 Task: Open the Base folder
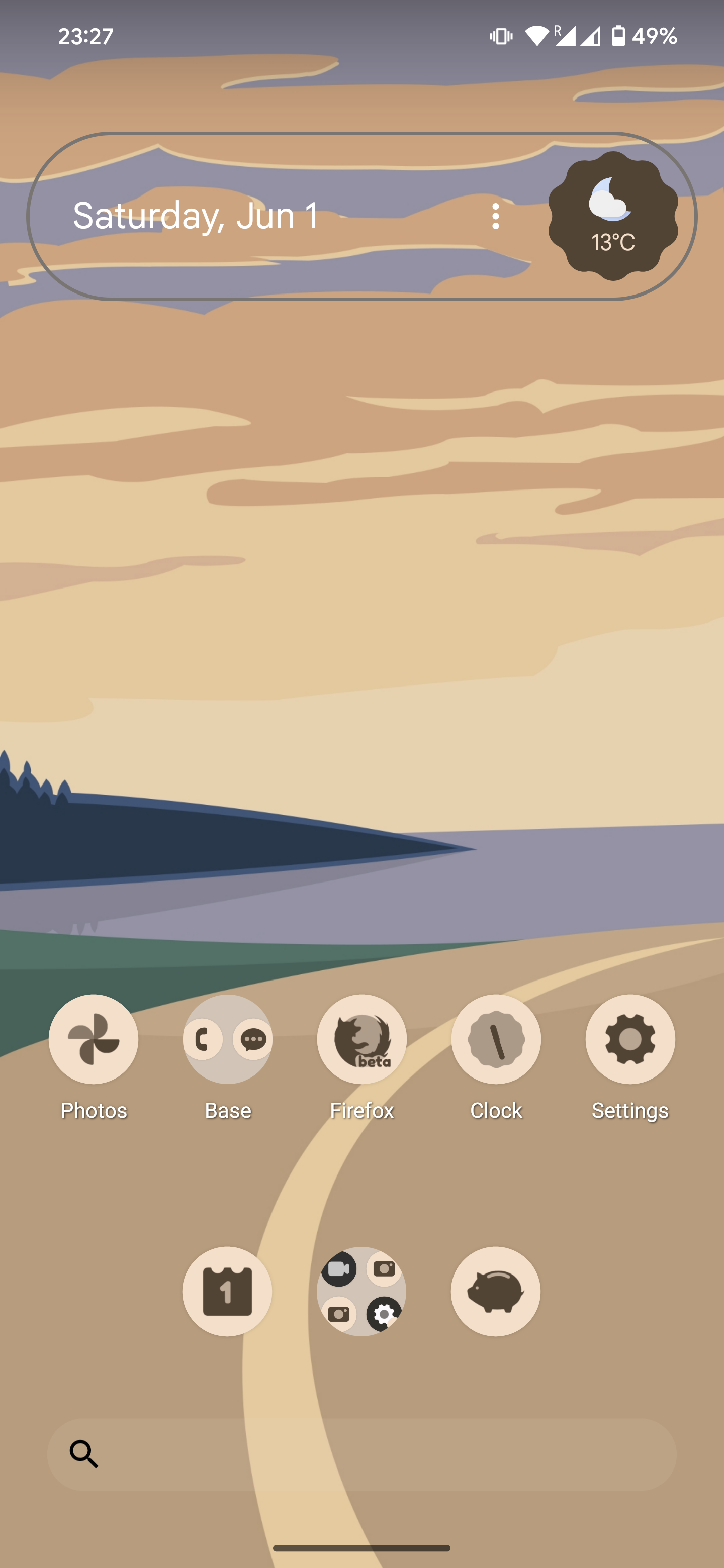coord(227,1039)
